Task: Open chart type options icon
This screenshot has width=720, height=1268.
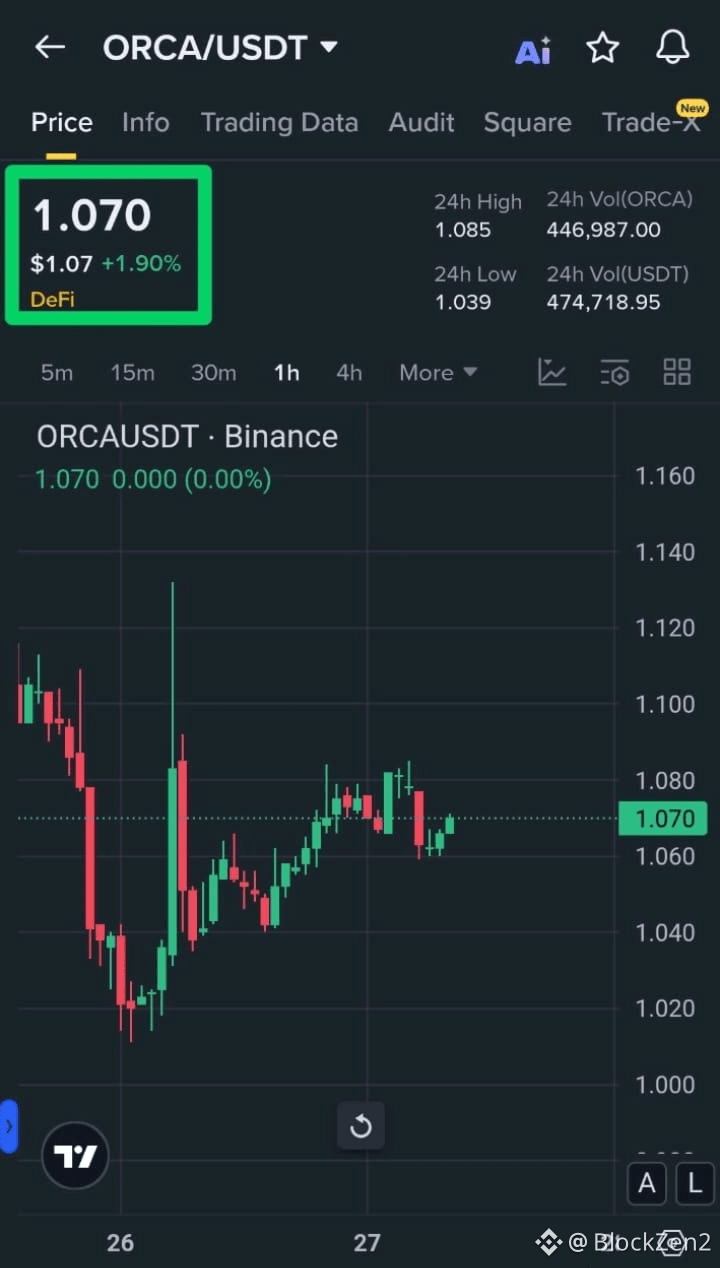Action: coord(552,372)
